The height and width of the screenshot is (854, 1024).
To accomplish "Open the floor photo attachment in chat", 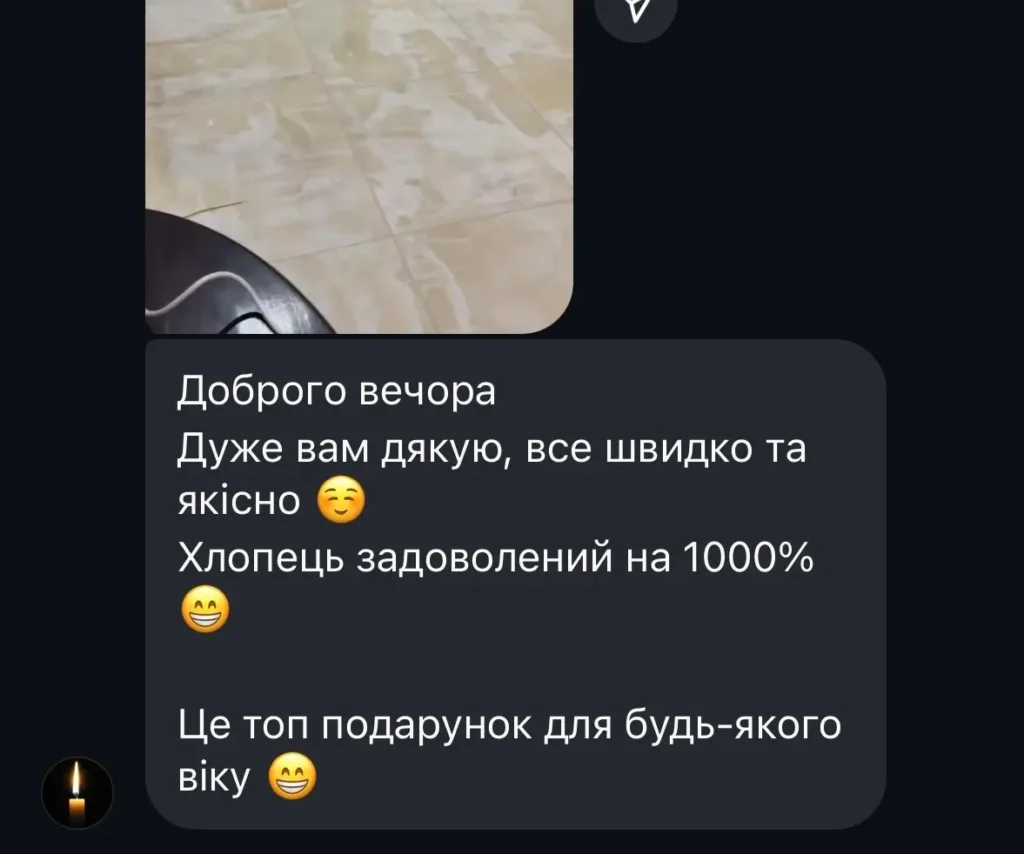I will pyautogui.click(x=360, y=165).
